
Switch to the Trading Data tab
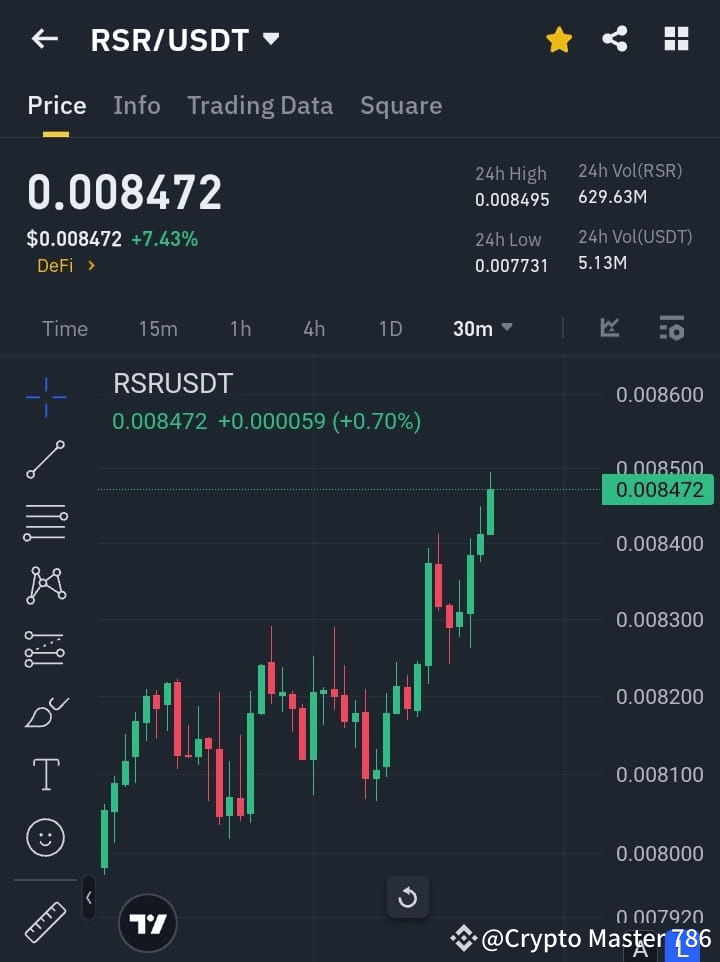coord(260,105)
